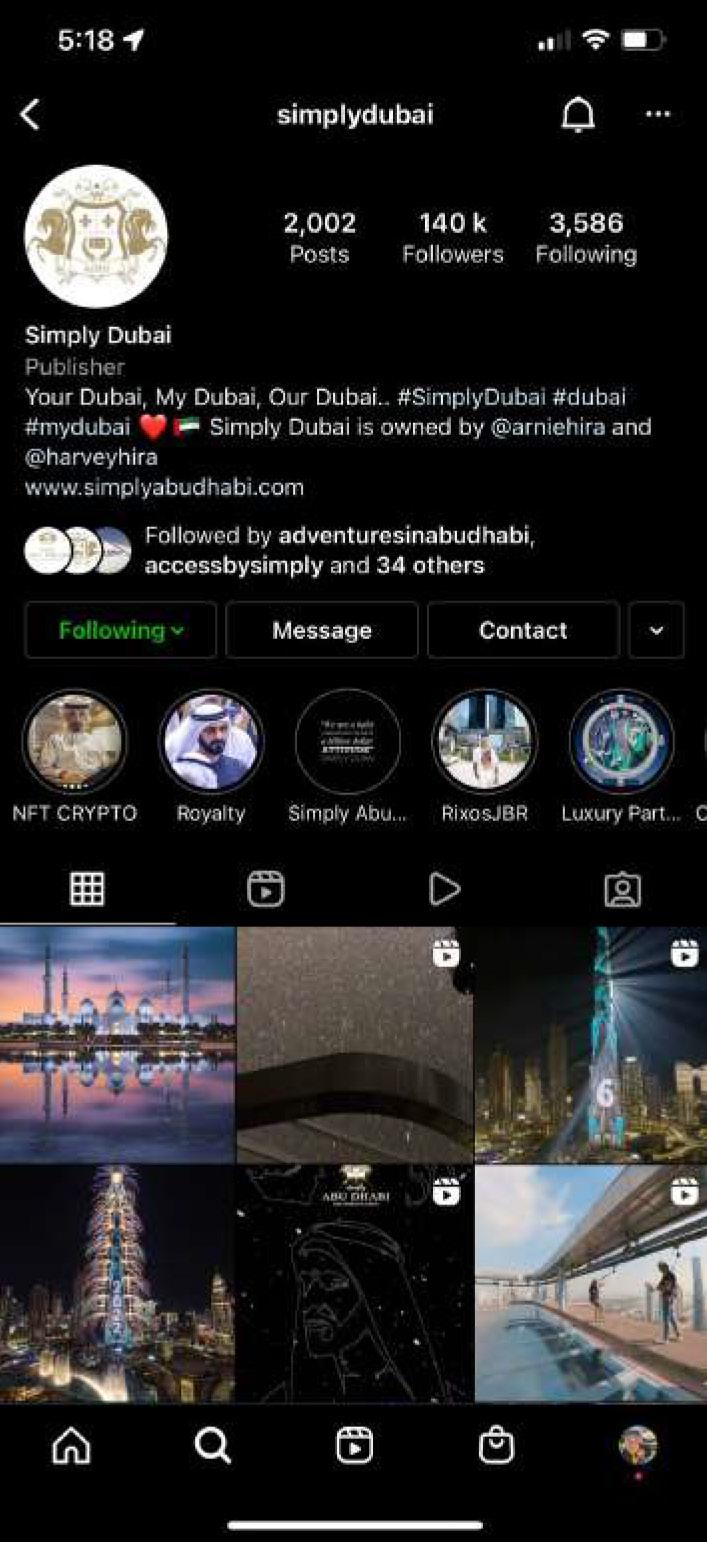Open the Shop tab in bottom bar

(496, 1445)
